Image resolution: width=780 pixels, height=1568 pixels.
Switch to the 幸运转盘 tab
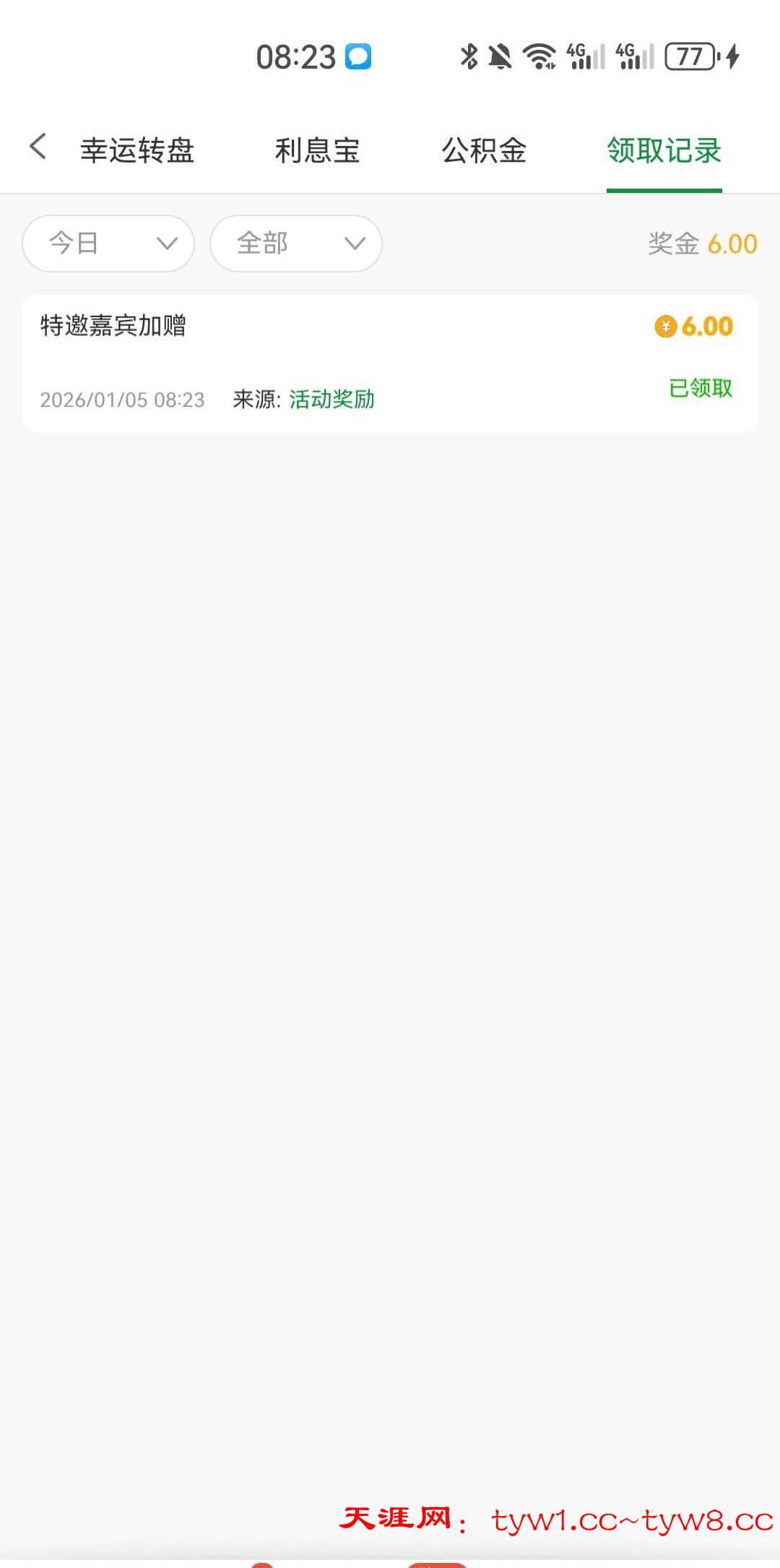[x=137, y=150]
